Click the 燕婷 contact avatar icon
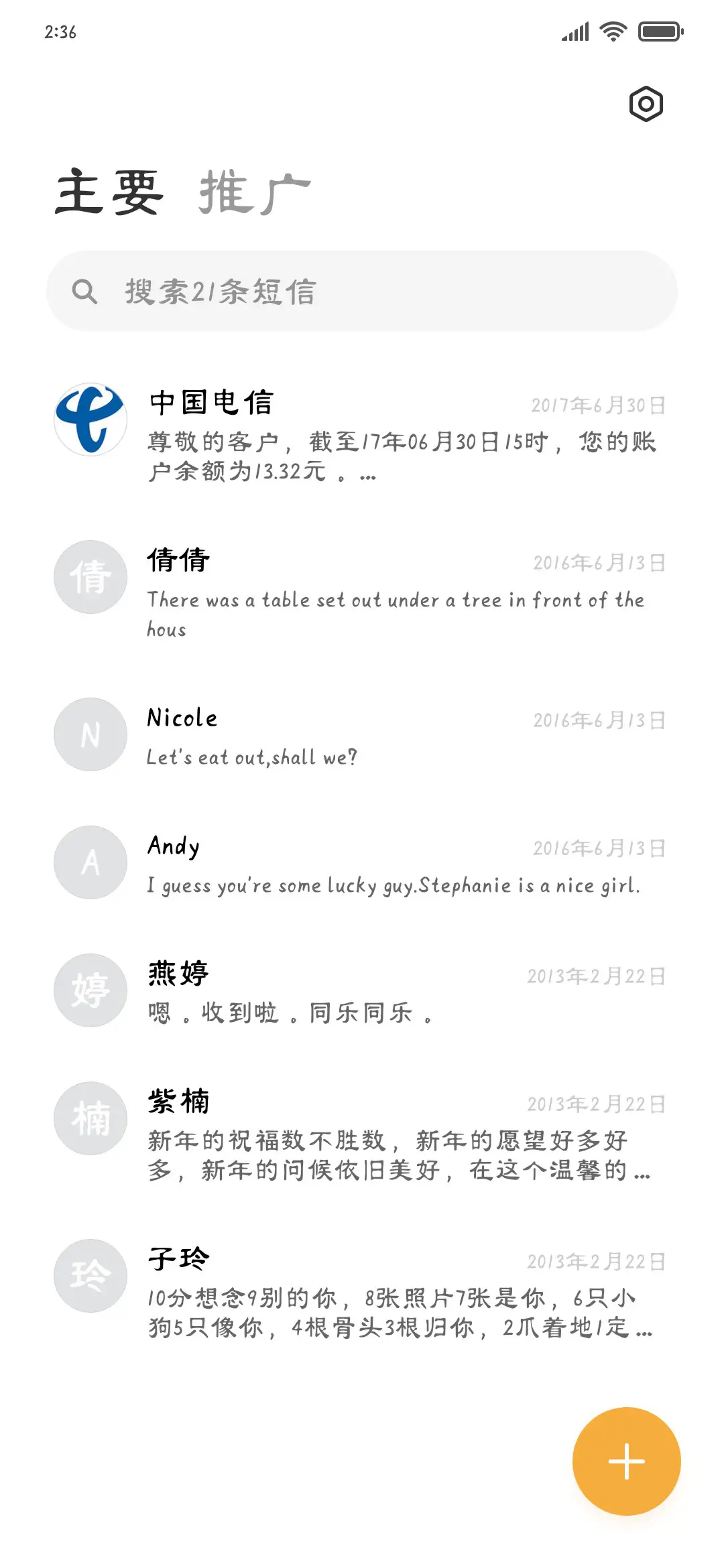 point(90,991)
